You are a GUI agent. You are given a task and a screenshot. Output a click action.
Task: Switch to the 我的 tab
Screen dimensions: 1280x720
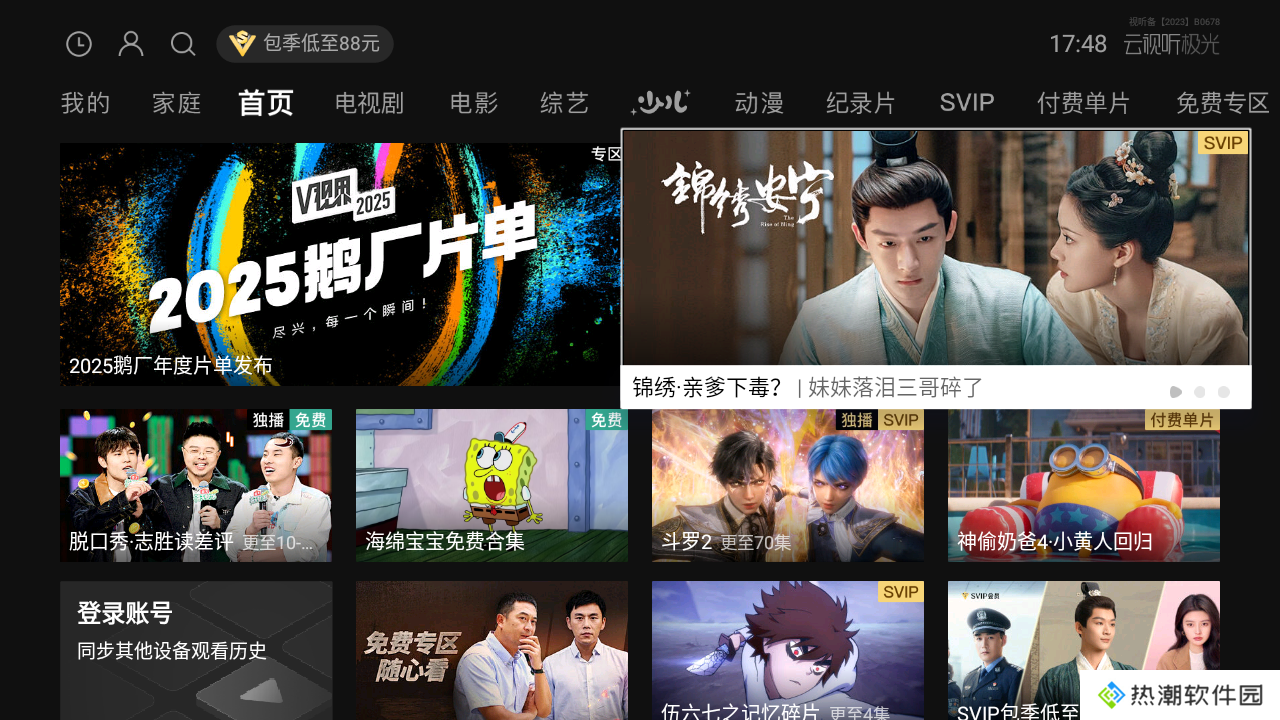click(86, 103)
